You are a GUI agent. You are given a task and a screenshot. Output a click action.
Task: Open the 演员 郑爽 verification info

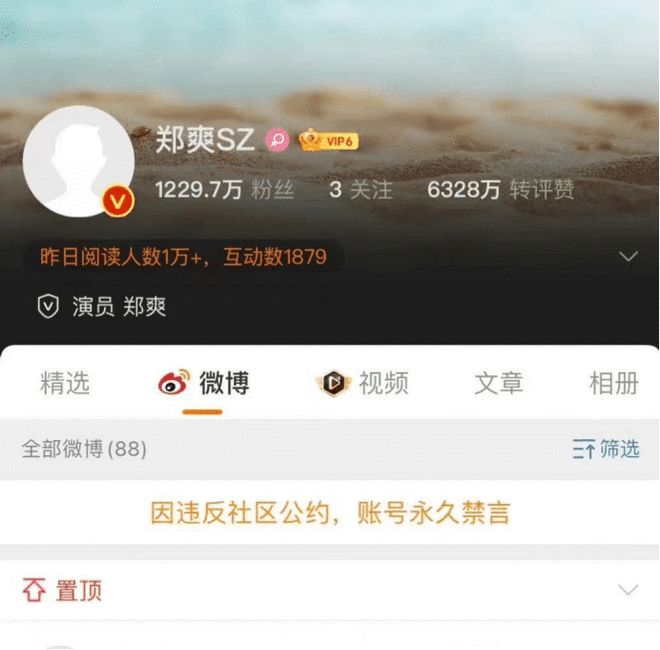(102, 307)
